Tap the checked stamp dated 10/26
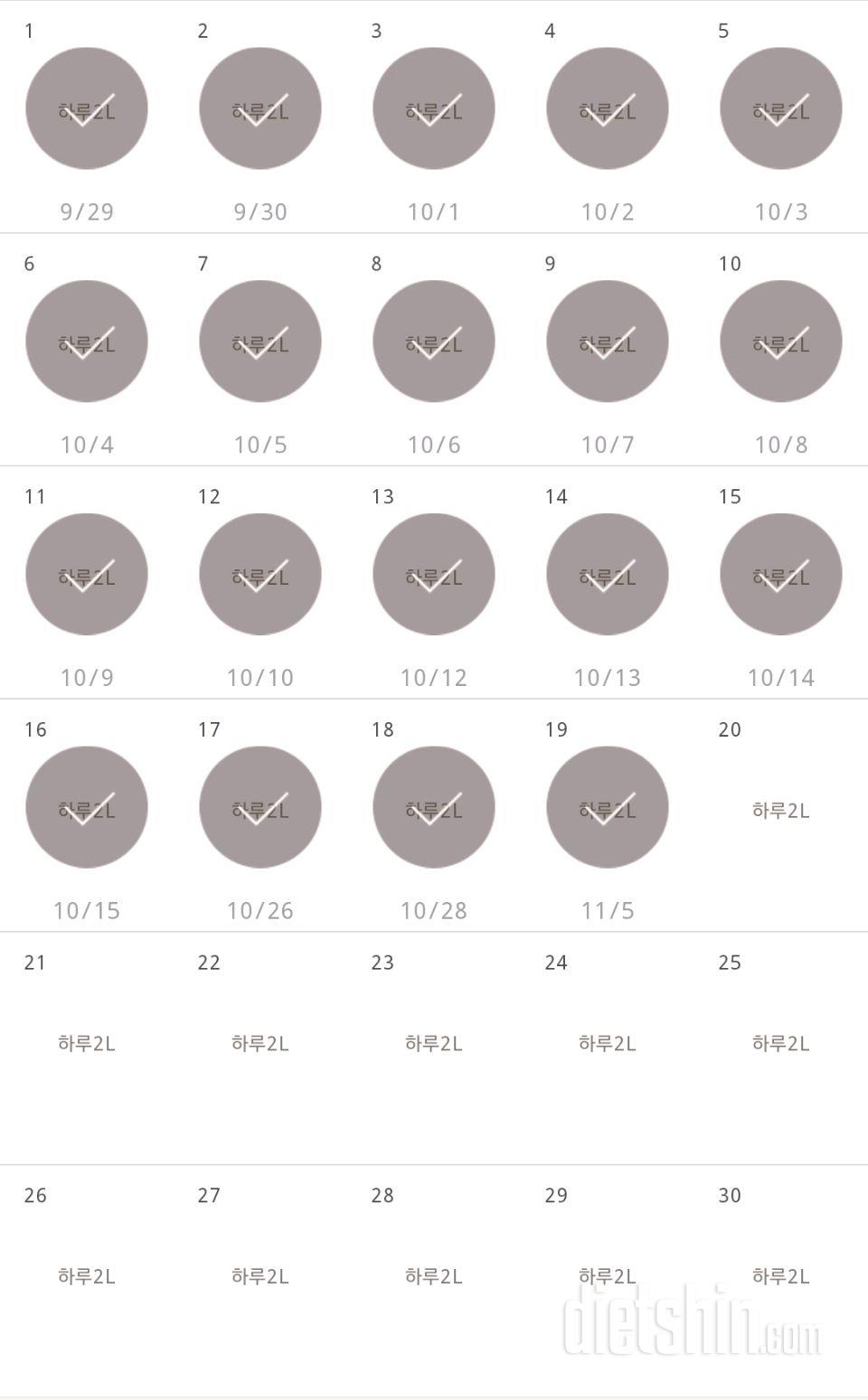868x1400 pixels. pyautogui.click(x=260, y=807)
